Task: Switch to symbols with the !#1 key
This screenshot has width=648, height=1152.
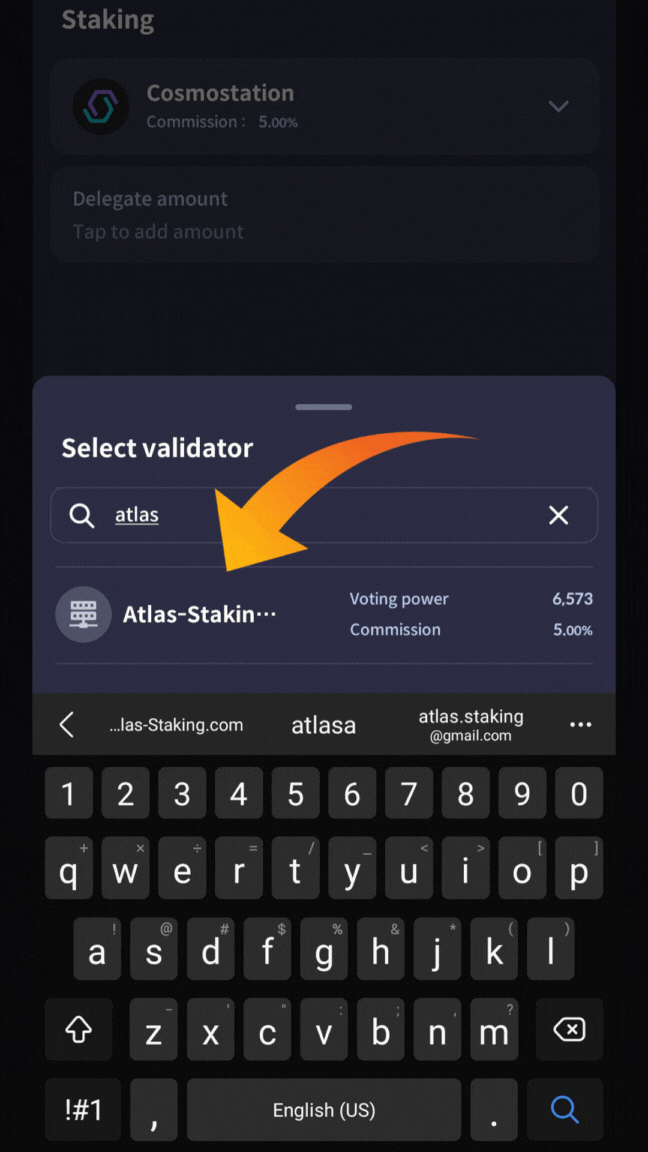Action: point(83,1109)
